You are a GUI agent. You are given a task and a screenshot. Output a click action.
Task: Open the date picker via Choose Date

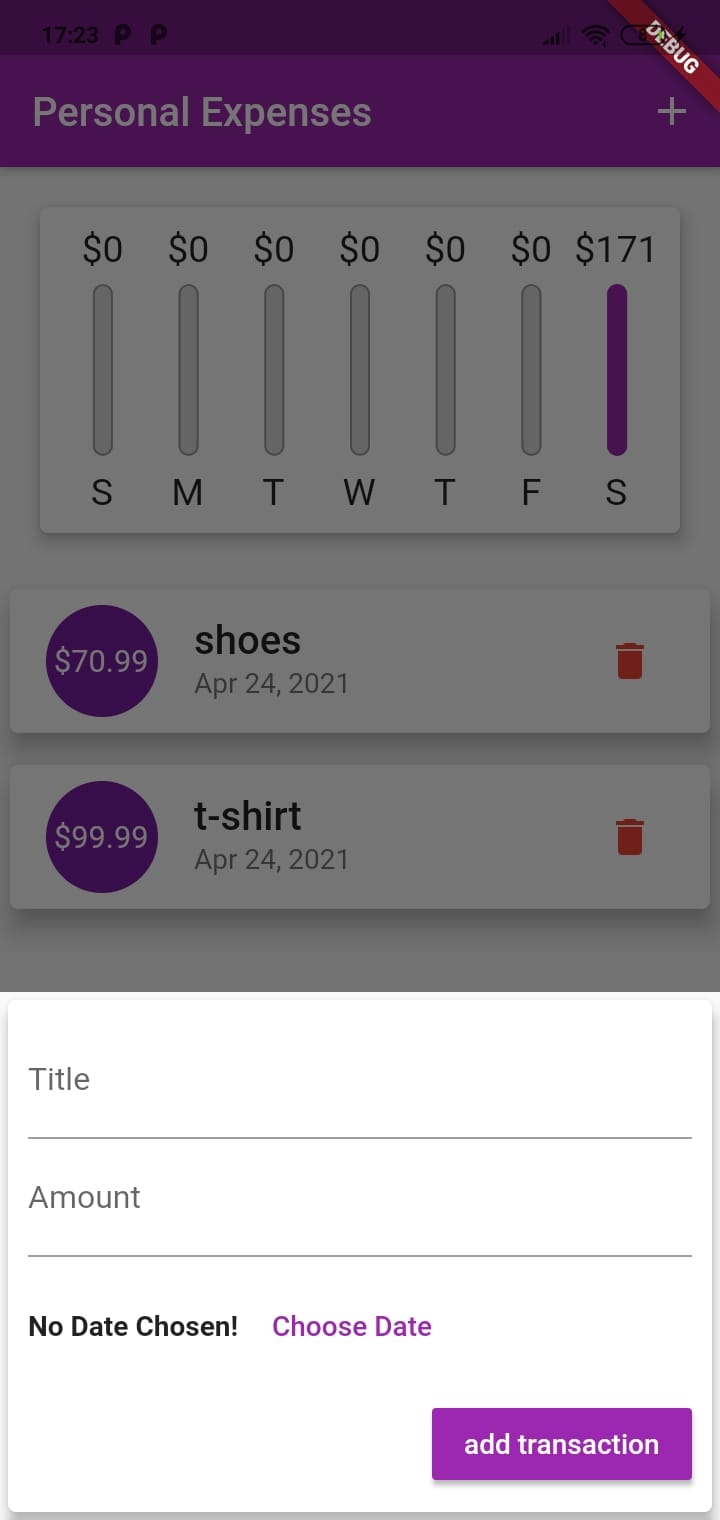tap(352, 1326)
